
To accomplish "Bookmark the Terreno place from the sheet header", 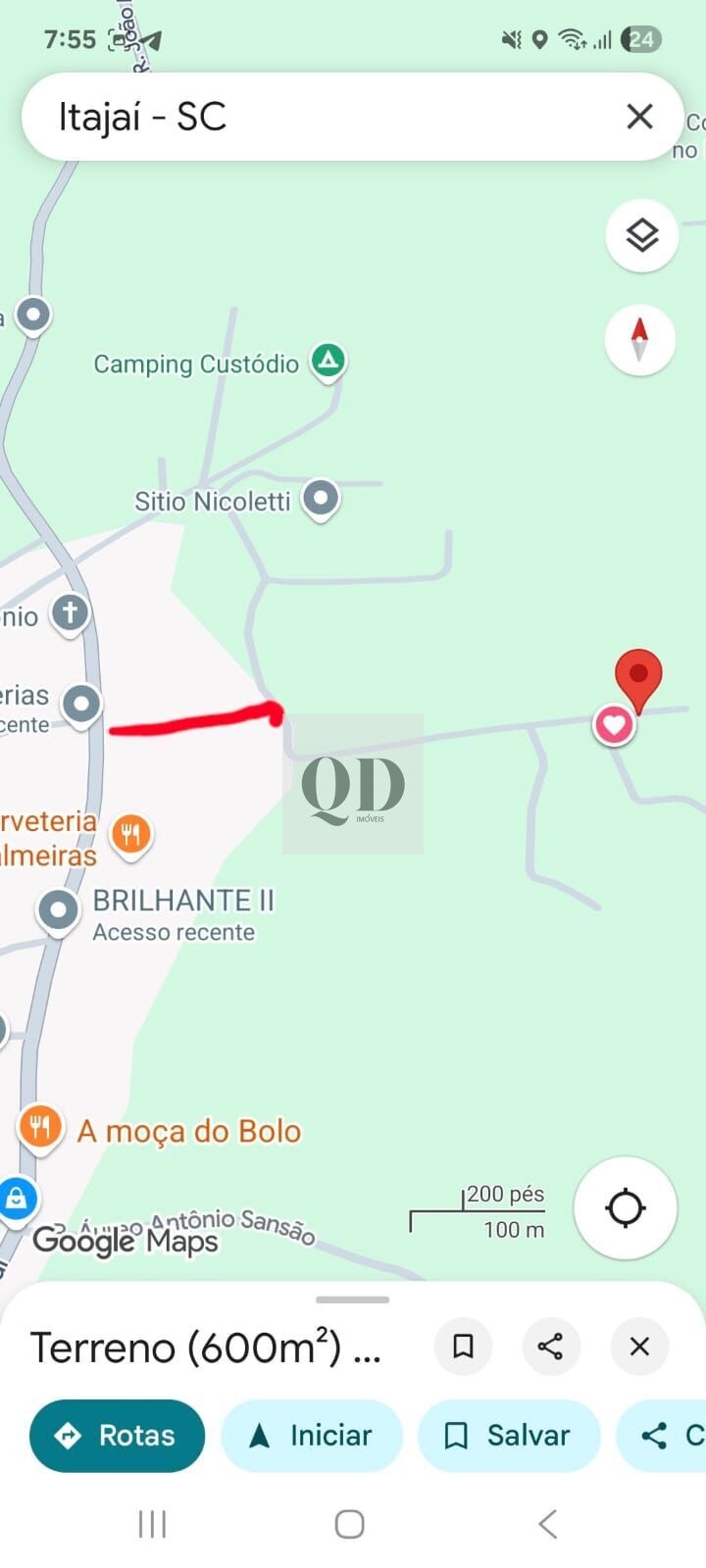I will click(x=463, y=1346).
